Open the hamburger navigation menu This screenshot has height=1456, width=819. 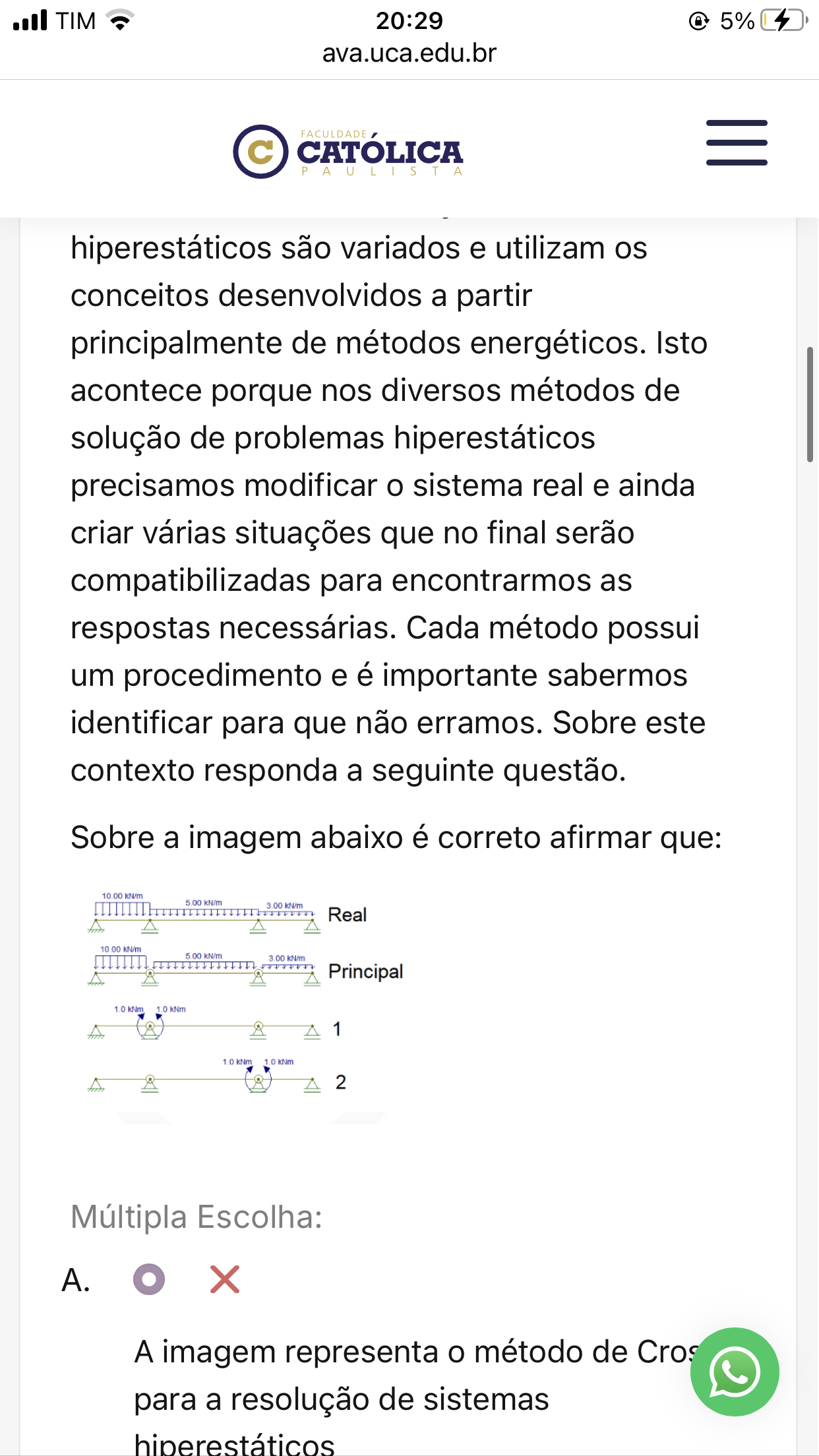click(x=736, y=142)
